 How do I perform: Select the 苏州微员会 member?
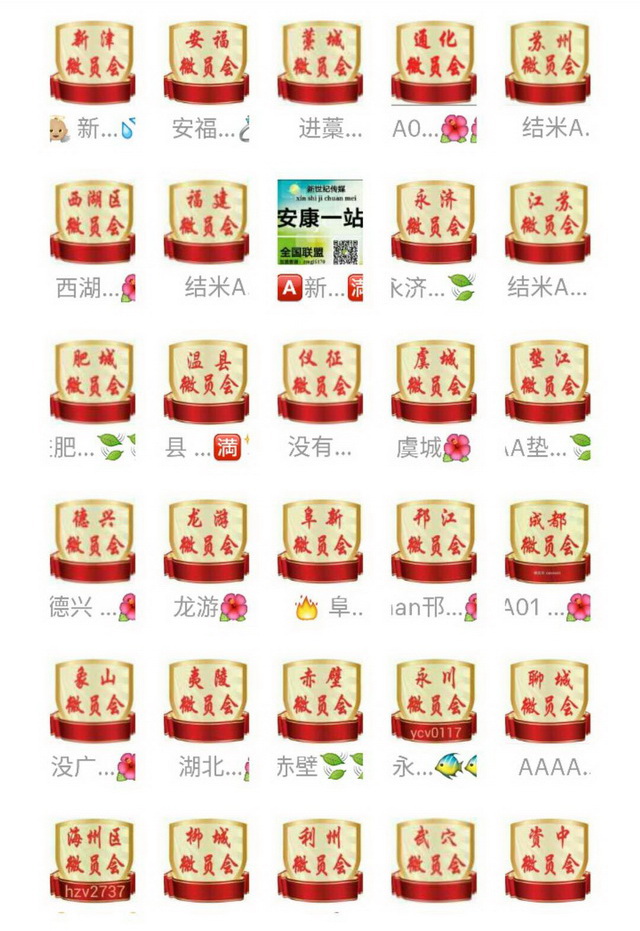(547, 63)
